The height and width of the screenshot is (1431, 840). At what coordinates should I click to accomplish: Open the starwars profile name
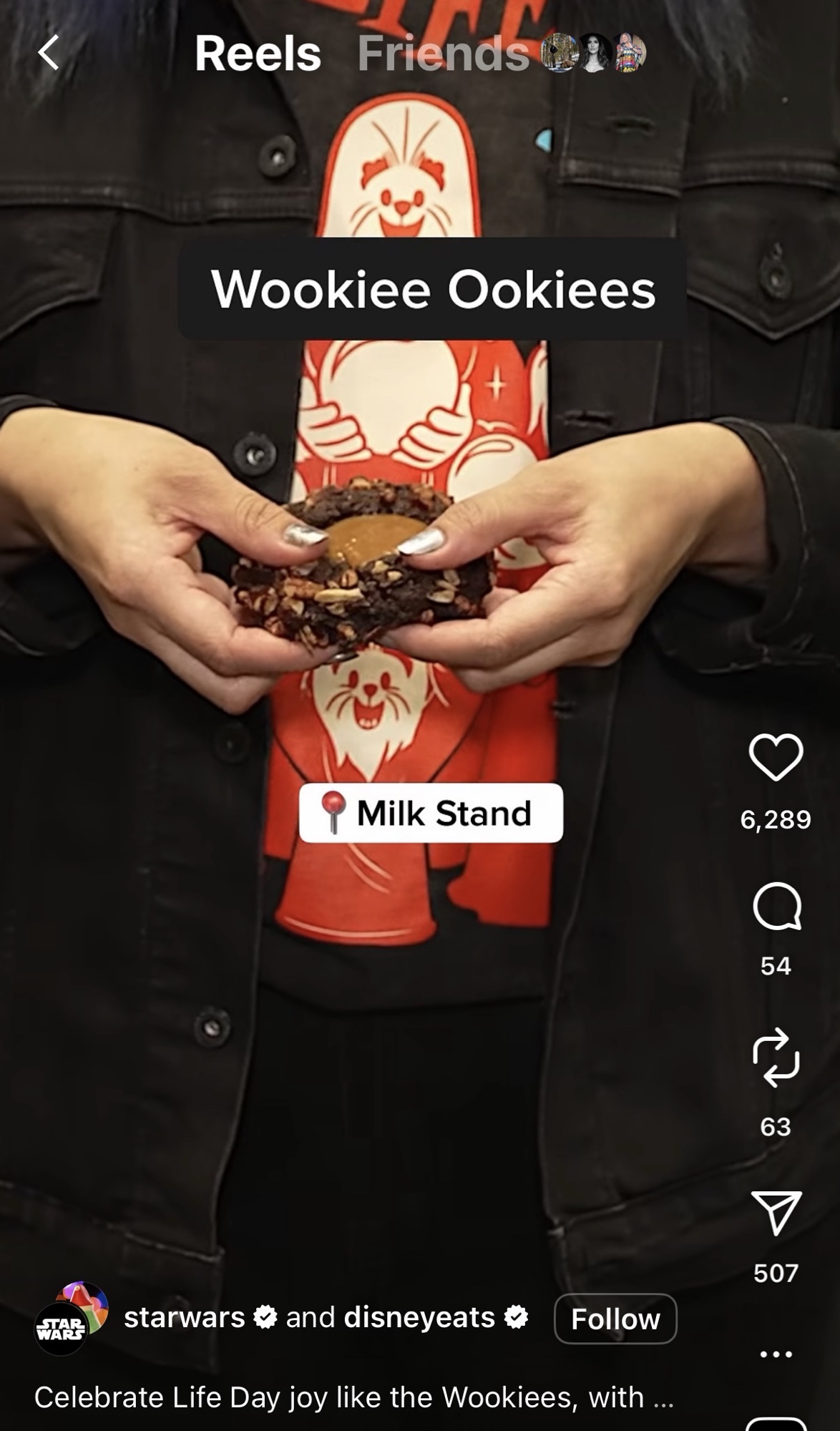(x=184, y=1317)
